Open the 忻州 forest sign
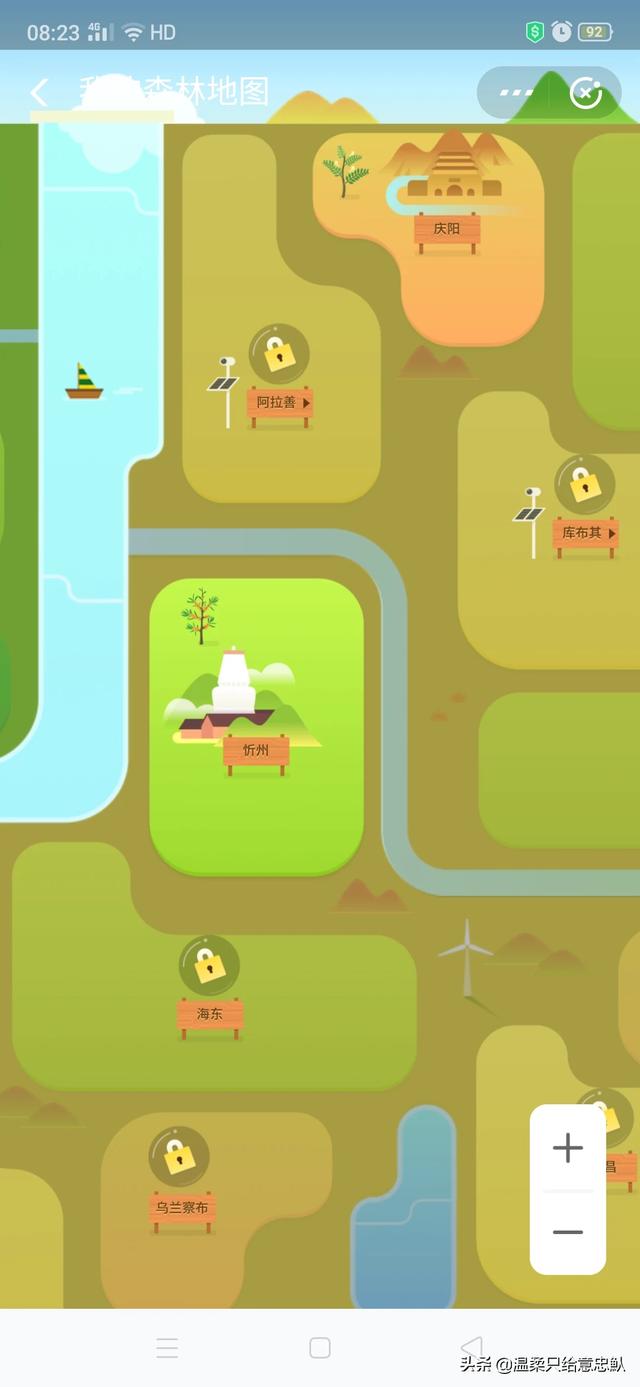This screenshot has width=640, height=1387. click(x=256, y=750)
